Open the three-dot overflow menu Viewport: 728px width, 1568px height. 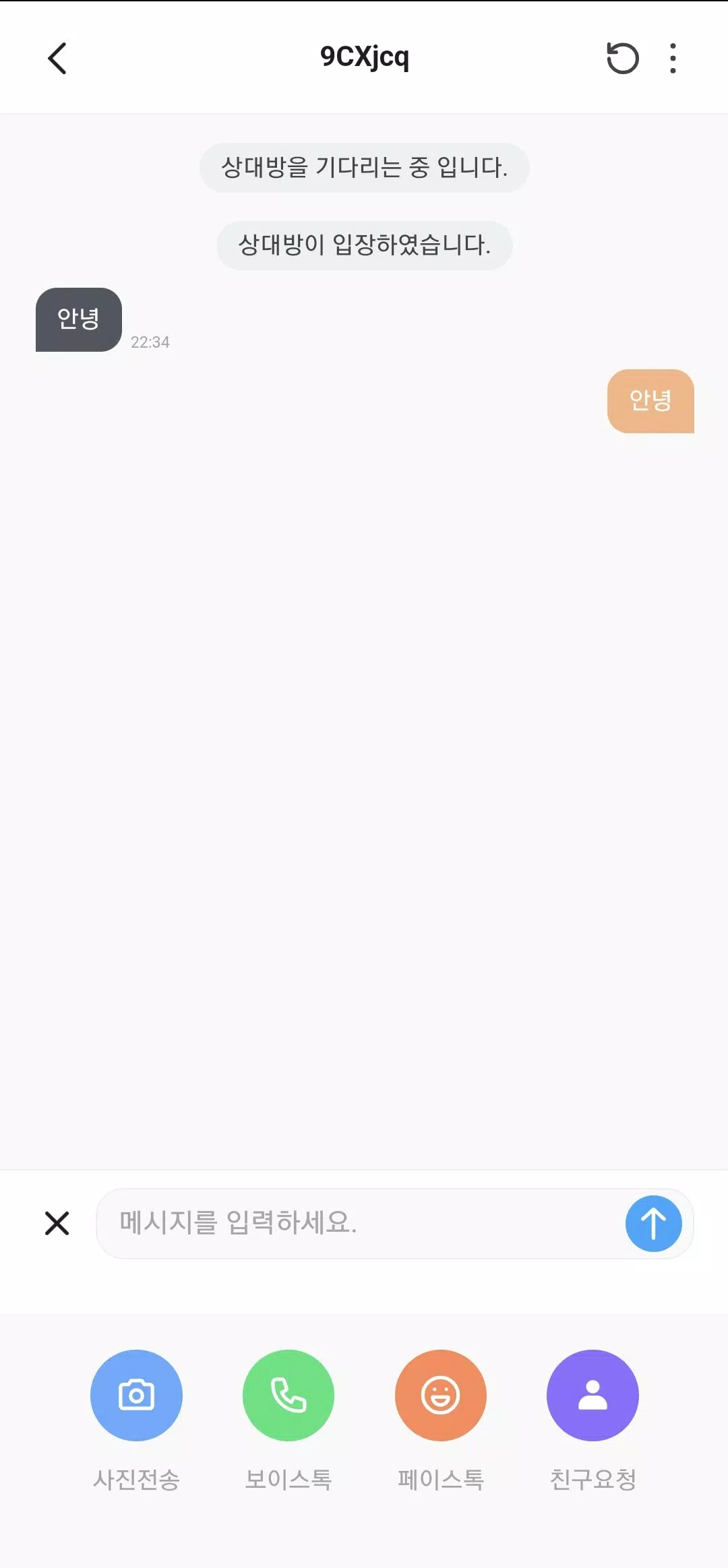673,58
